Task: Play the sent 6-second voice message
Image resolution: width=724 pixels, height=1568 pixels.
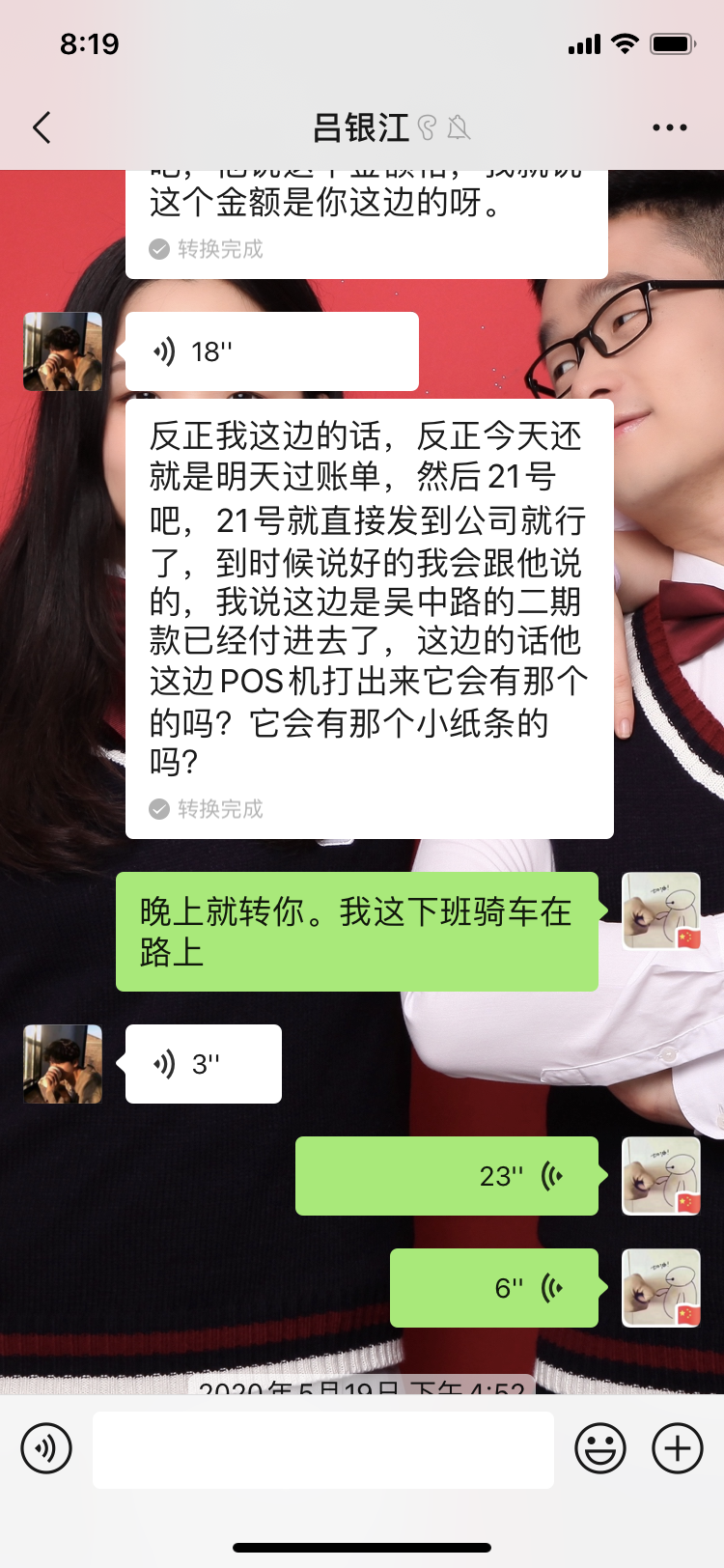Action: [493, 1288]
